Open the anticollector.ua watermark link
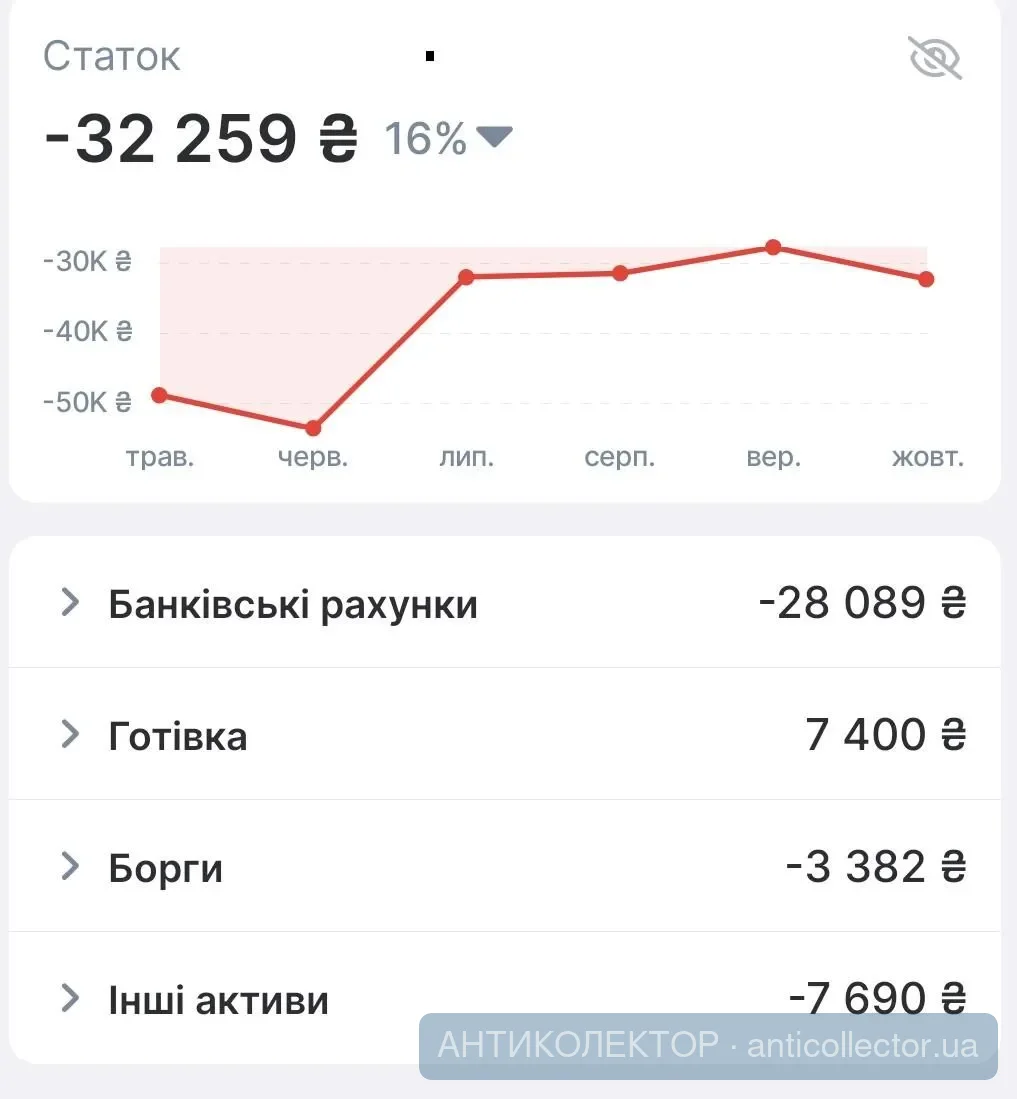 [x=863, y=1045]
